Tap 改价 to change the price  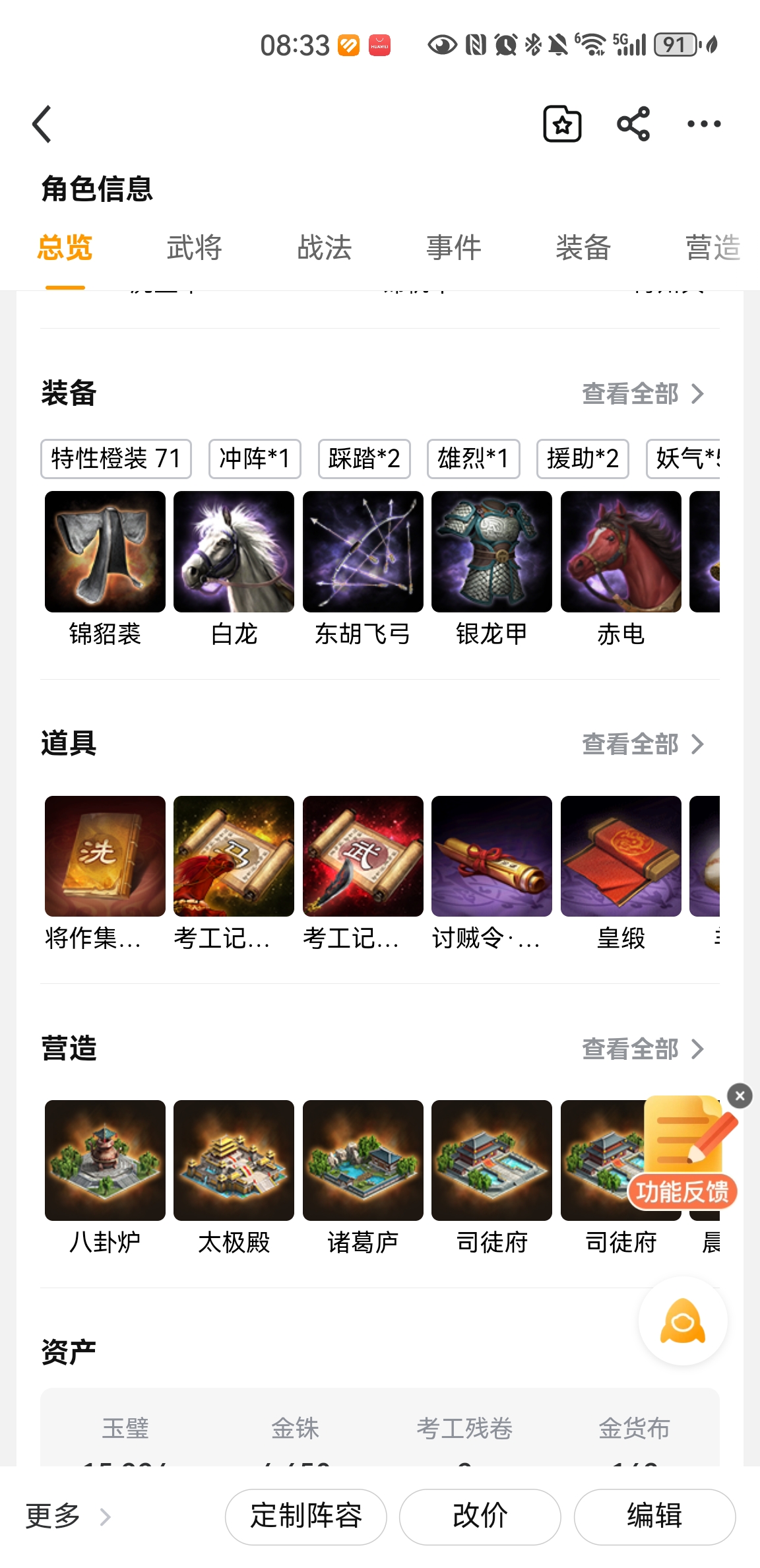[x=480, y=1517]
